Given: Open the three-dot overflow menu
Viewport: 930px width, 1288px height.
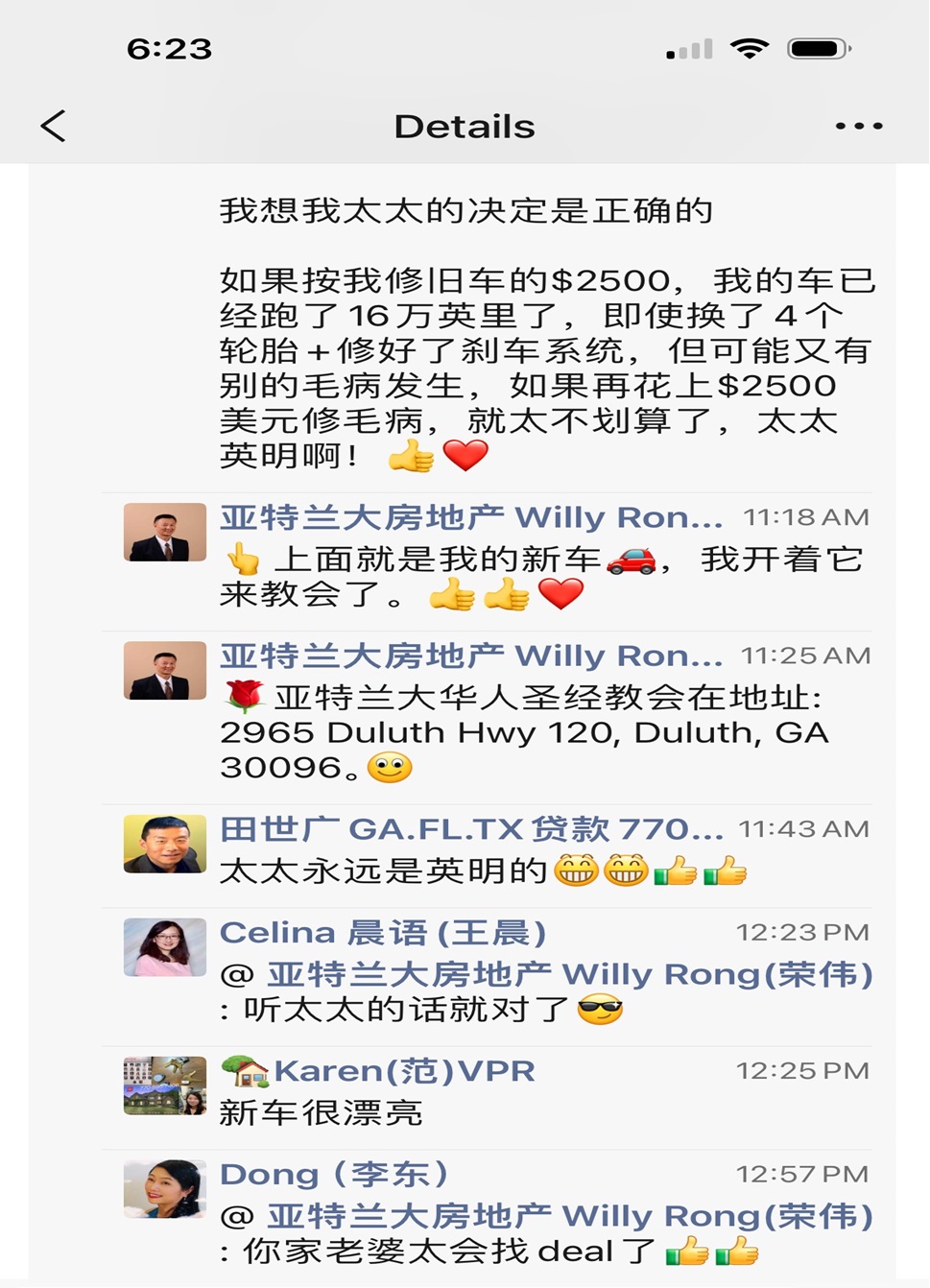Looking at the screenshot, I should click(x=858, y=126).
